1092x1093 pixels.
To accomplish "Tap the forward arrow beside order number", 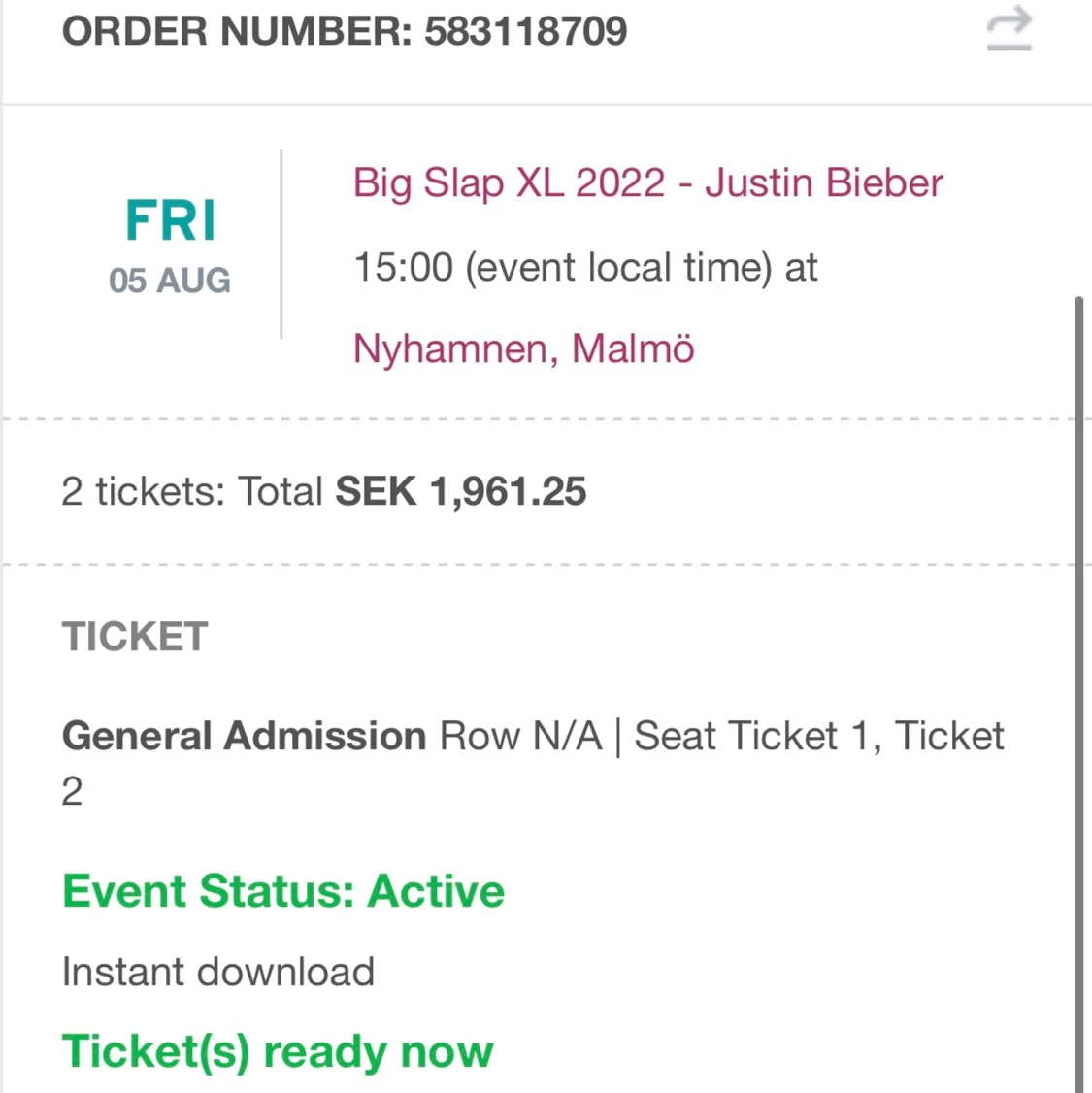I will coord(1009,29).
